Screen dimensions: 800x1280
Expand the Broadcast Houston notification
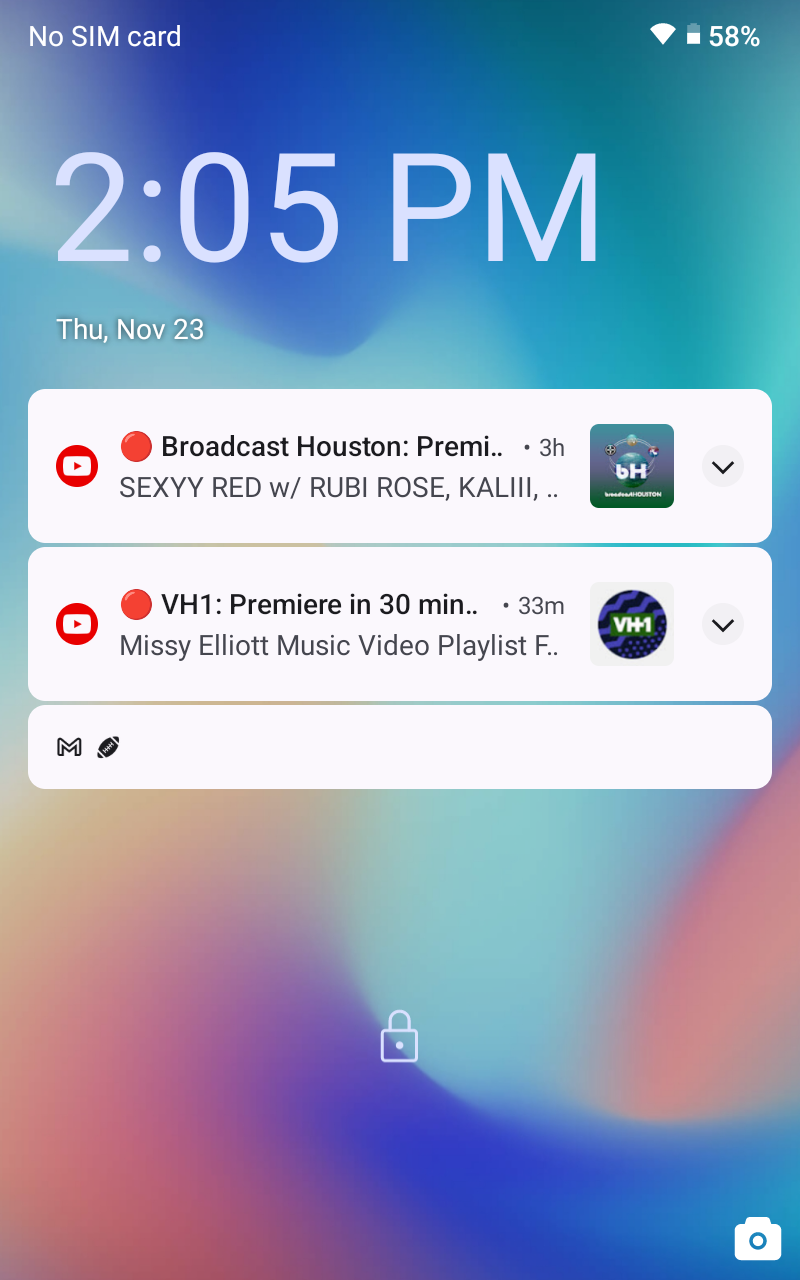723,466
